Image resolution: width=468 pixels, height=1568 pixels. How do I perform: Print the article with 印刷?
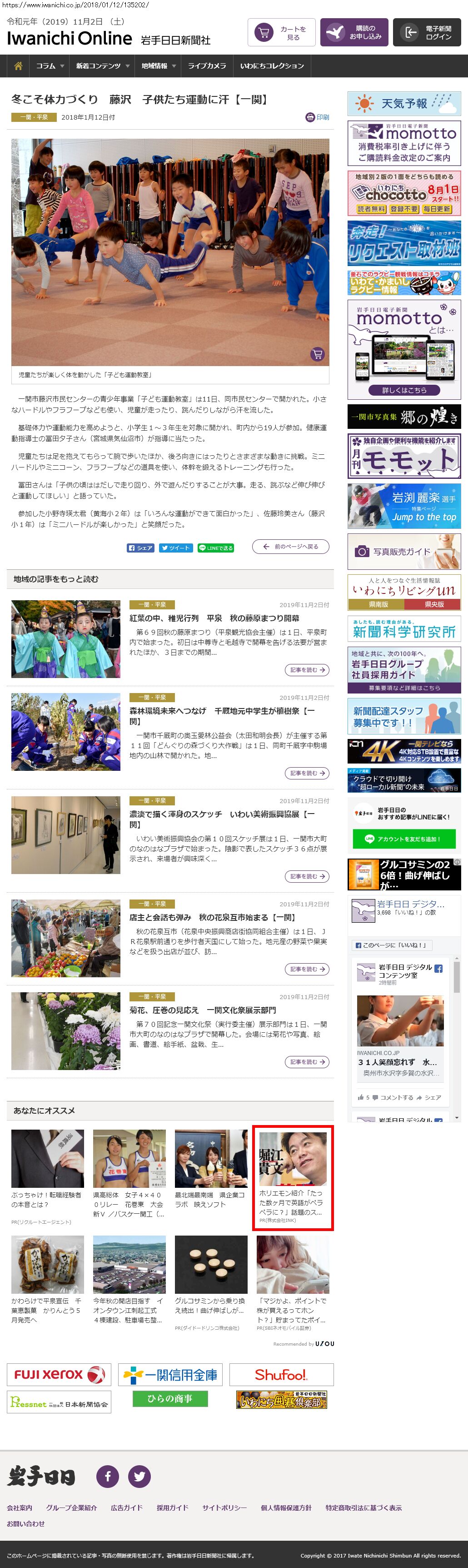click(x=317, y=117)
